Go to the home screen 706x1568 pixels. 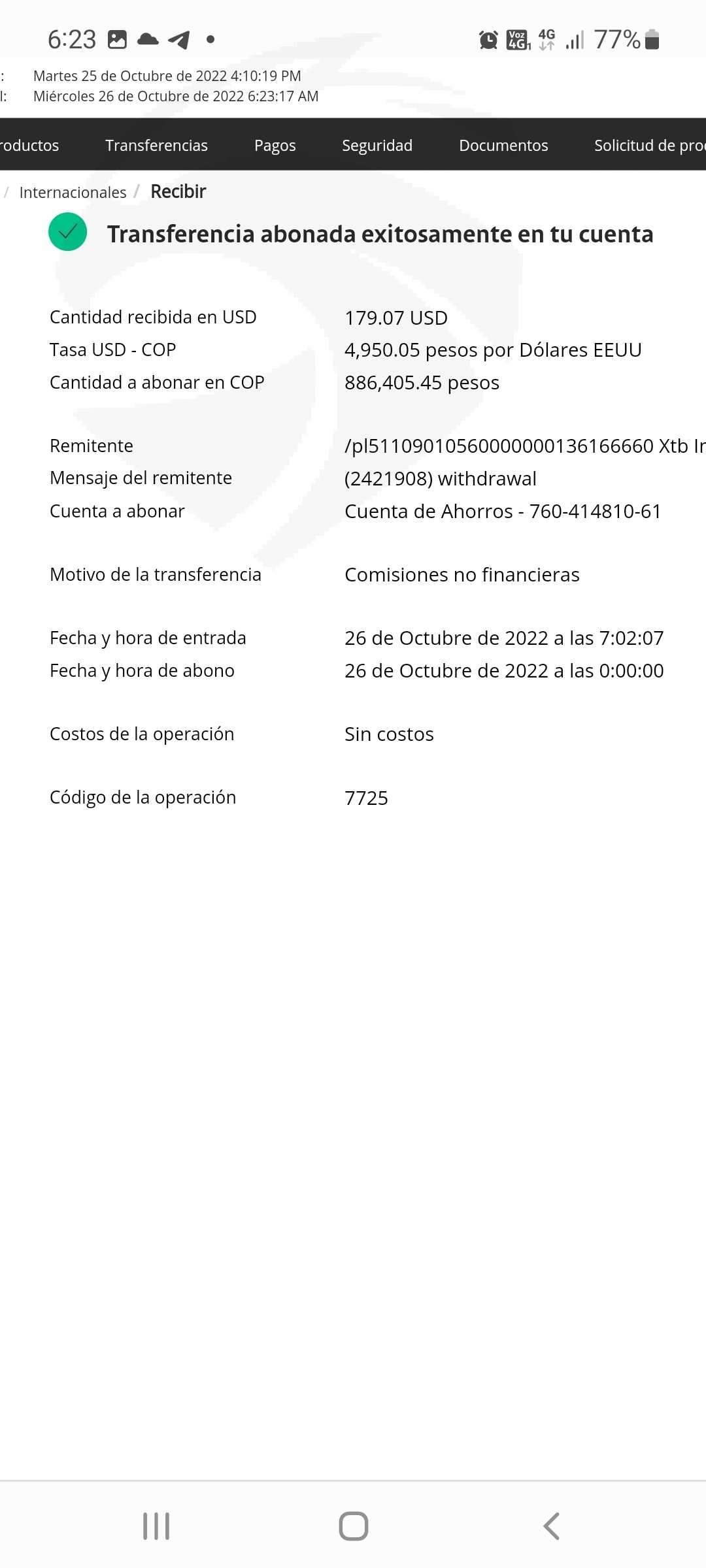[x=353, y=1526]
